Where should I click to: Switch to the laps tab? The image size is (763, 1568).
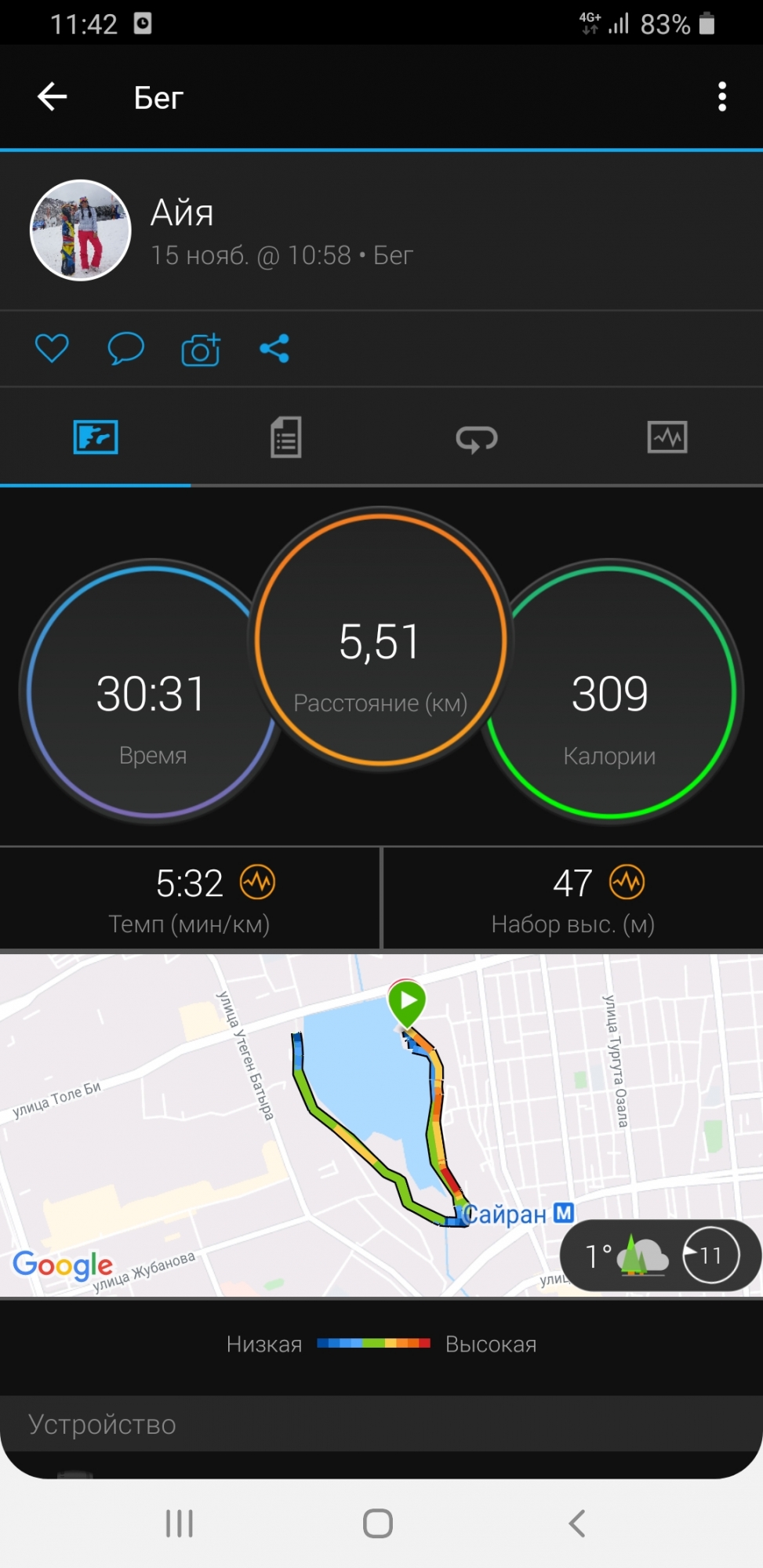477,437
